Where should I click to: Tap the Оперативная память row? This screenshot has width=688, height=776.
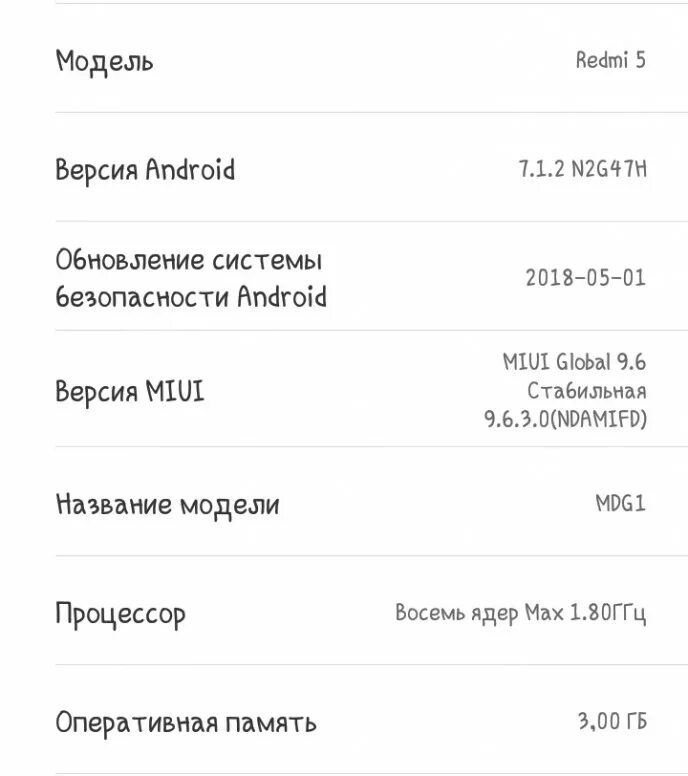tap(344, 721)
